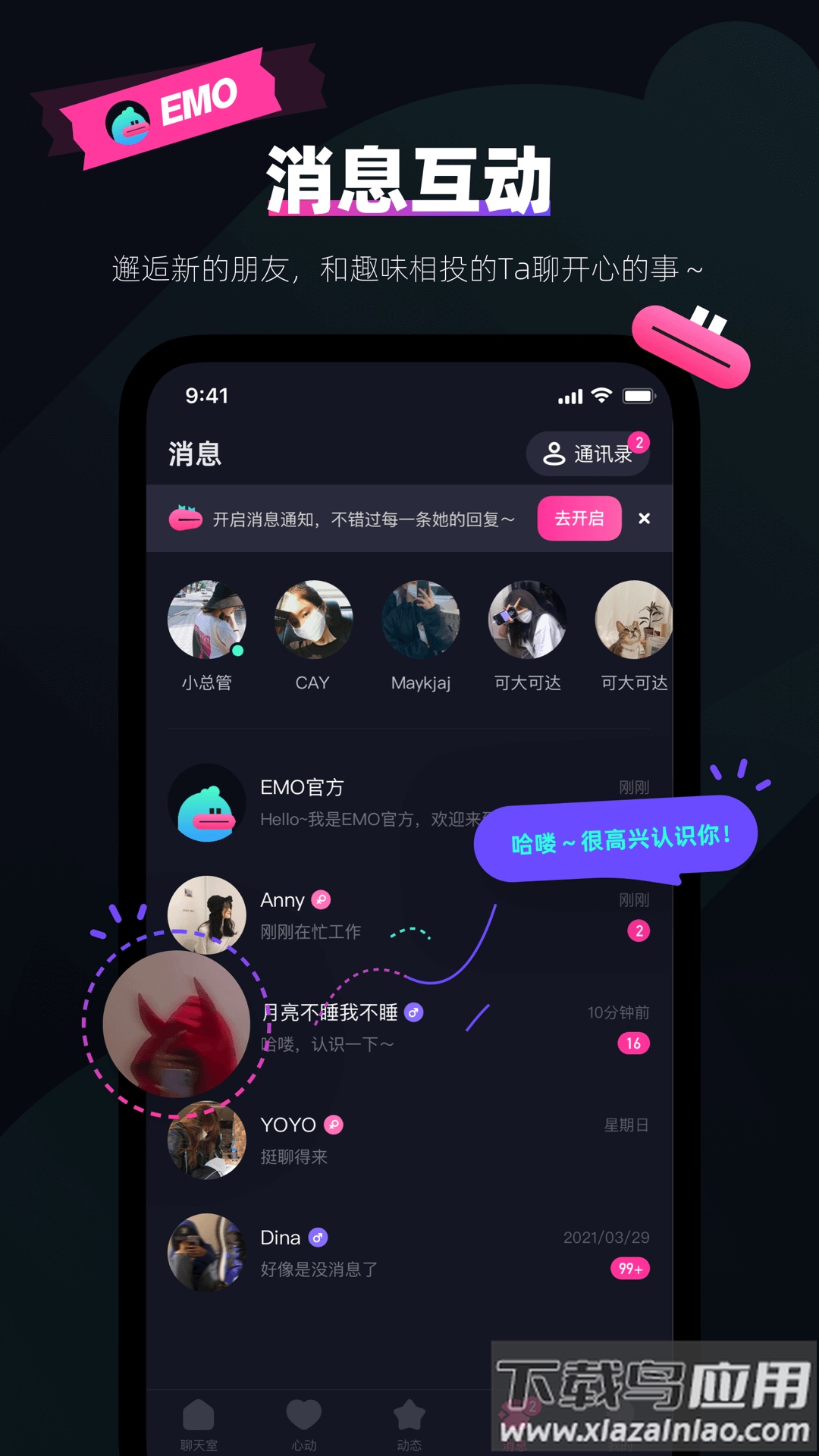The image size is (819, 1456).
Task: Open Maykjaj's avatar circle
Action: point(421,620)
